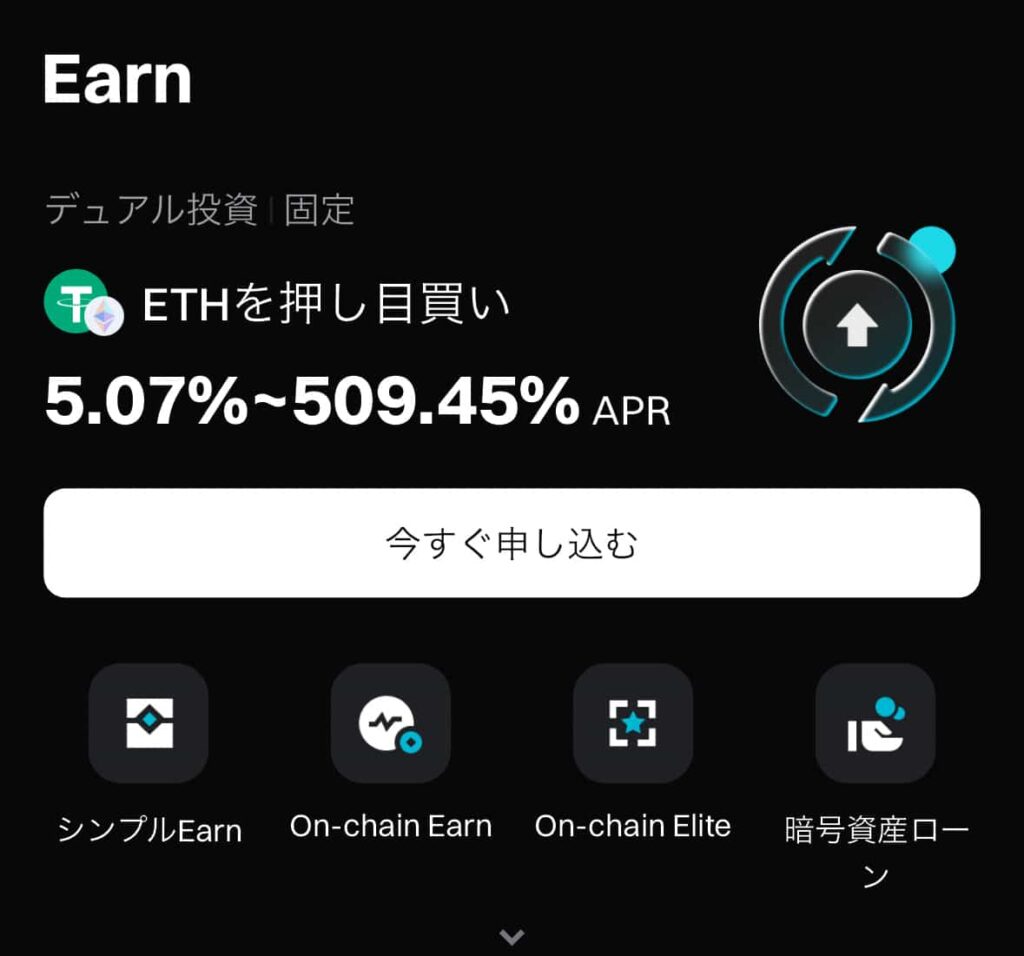
Task: Open the ETHを押し目買い dual investment banner
Action: click(326, 306)
